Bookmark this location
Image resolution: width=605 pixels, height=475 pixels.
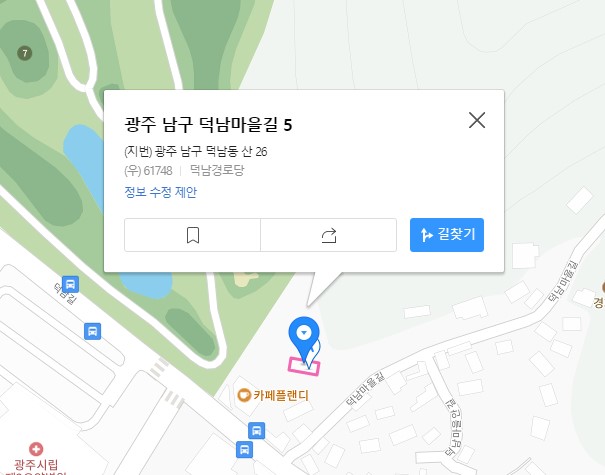click(193, 236)
